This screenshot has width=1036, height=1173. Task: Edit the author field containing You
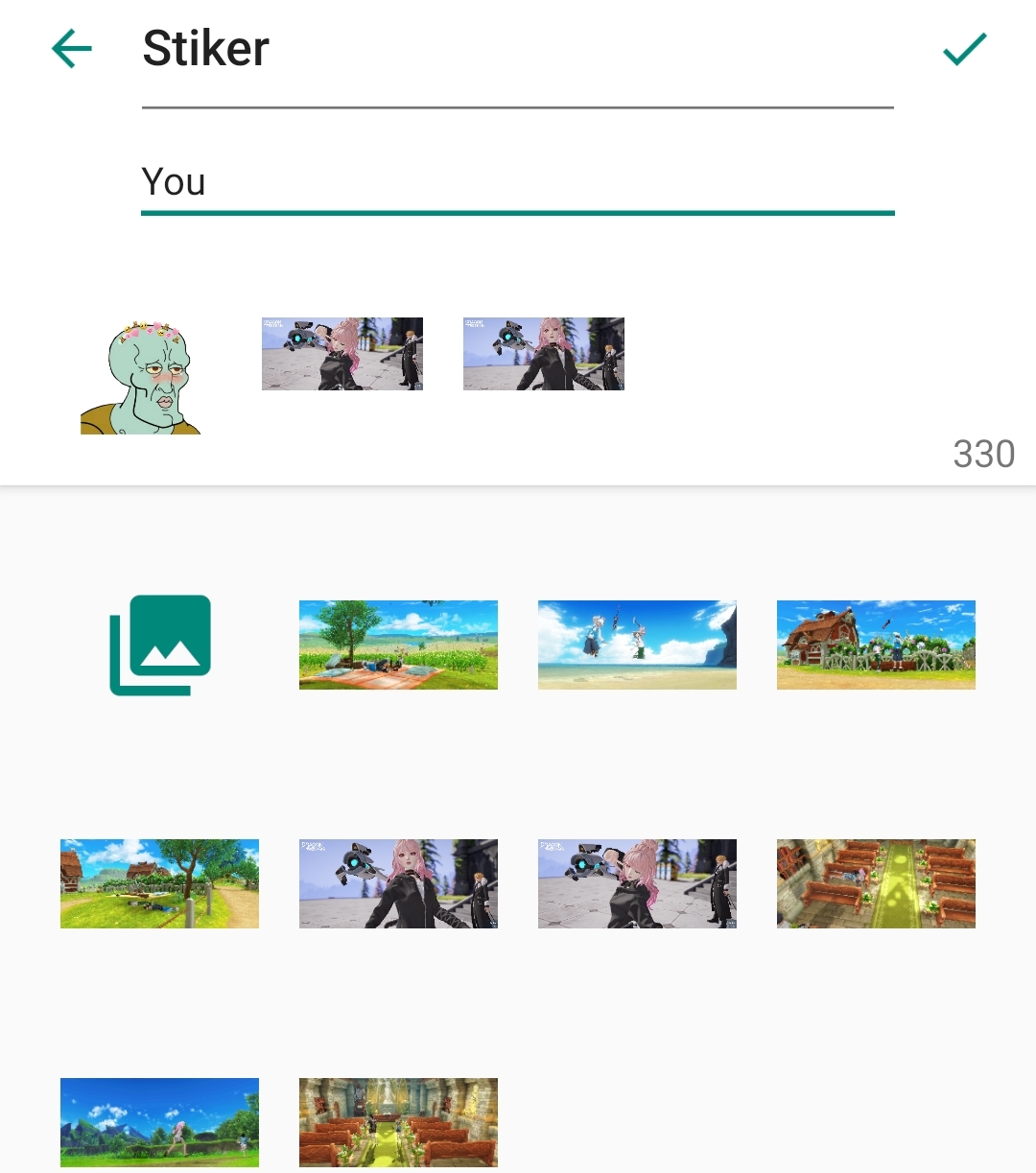518,182
